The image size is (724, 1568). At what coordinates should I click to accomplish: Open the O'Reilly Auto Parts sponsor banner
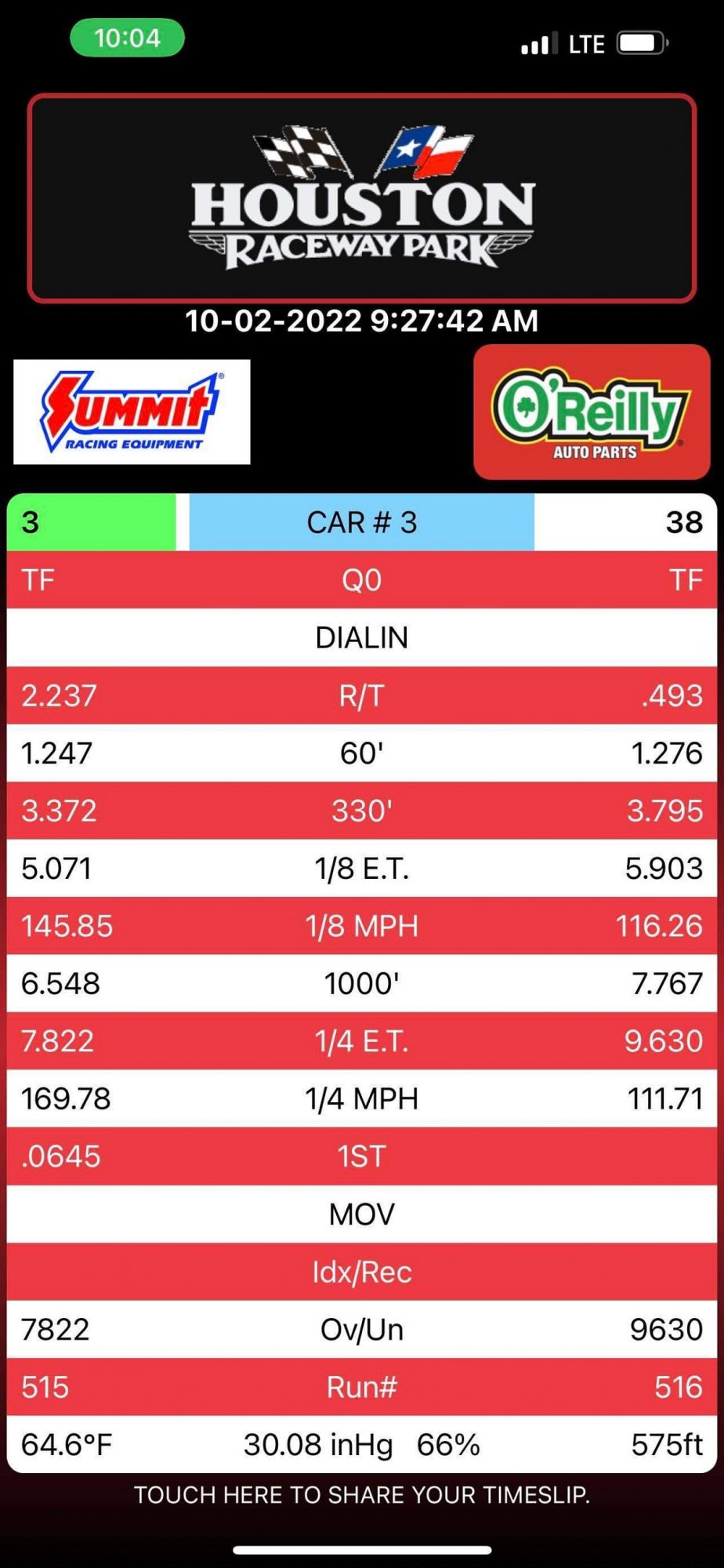pyautogui.click(x=592, y=412)
